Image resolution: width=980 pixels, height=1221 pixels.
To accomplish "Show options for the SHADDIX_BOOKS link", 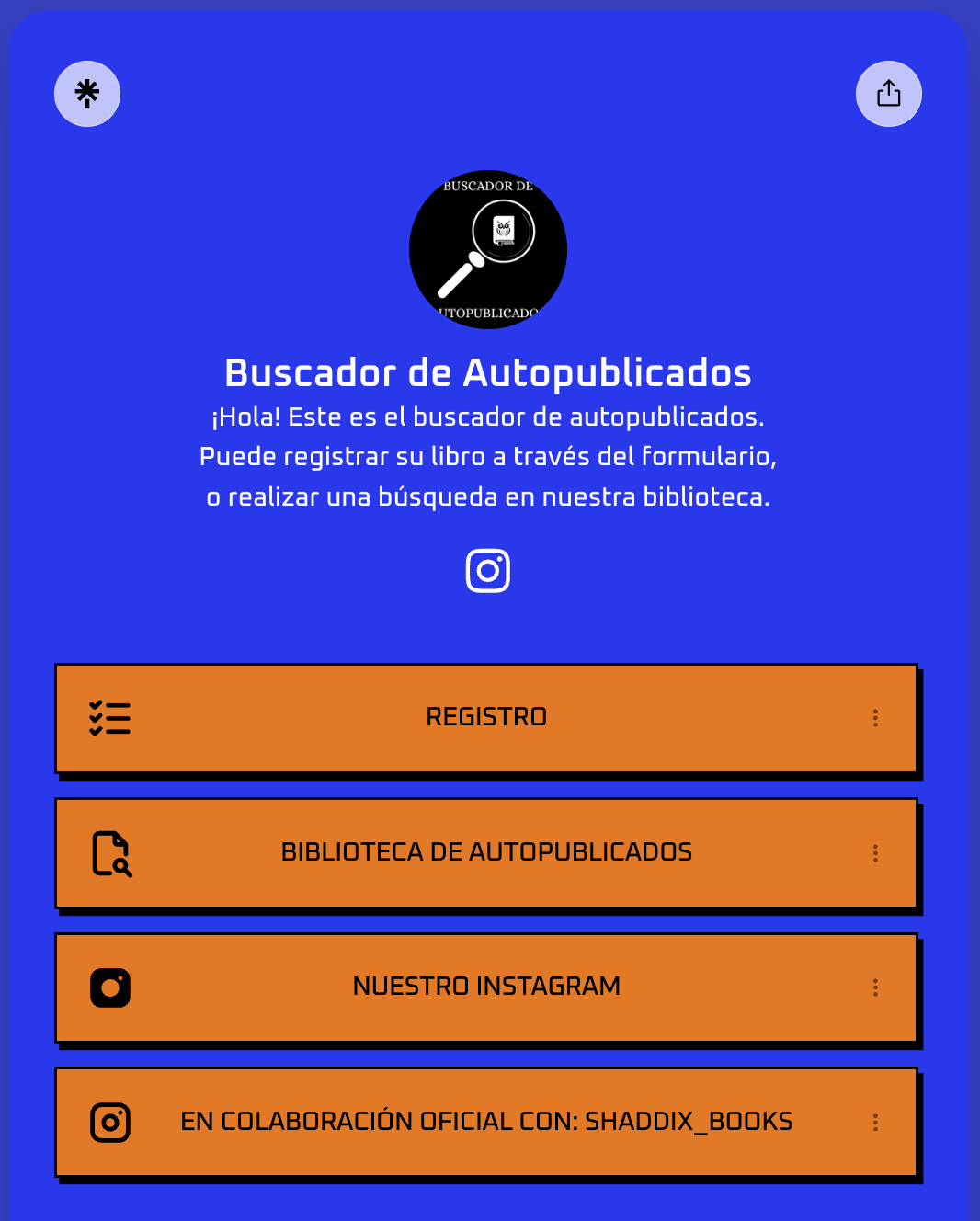I will [875, 1122].
